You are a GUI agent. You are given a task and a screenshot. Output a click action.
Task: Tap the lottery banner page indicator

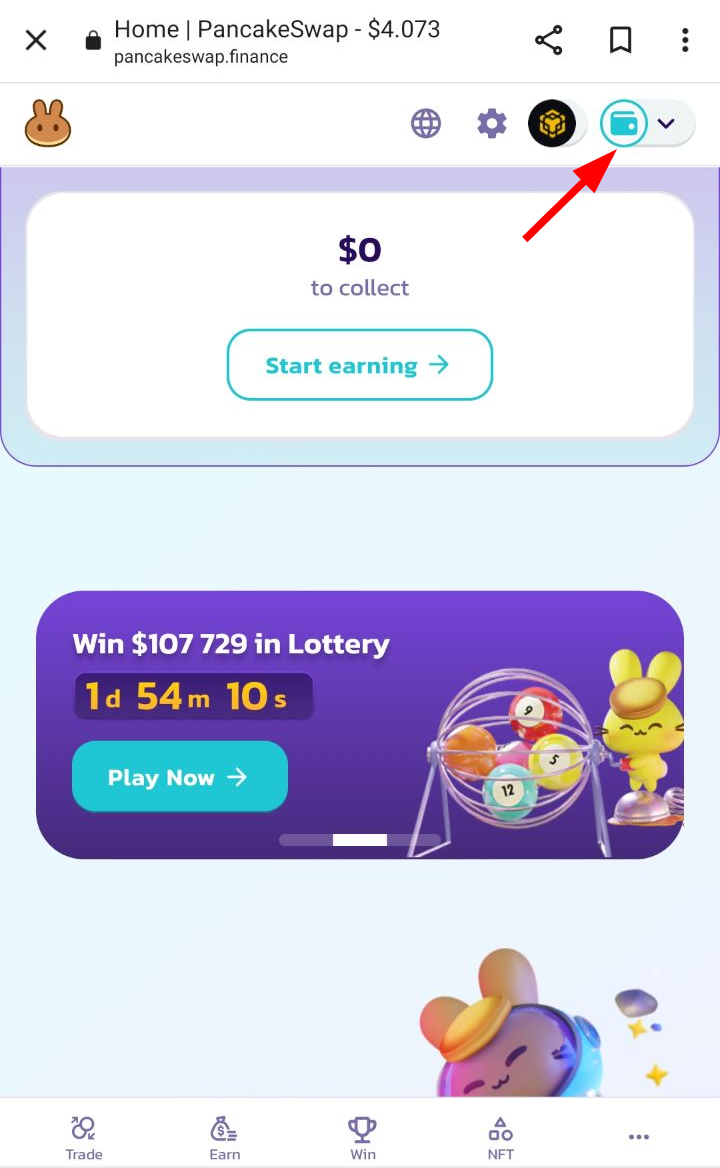(x=360, y=840)
